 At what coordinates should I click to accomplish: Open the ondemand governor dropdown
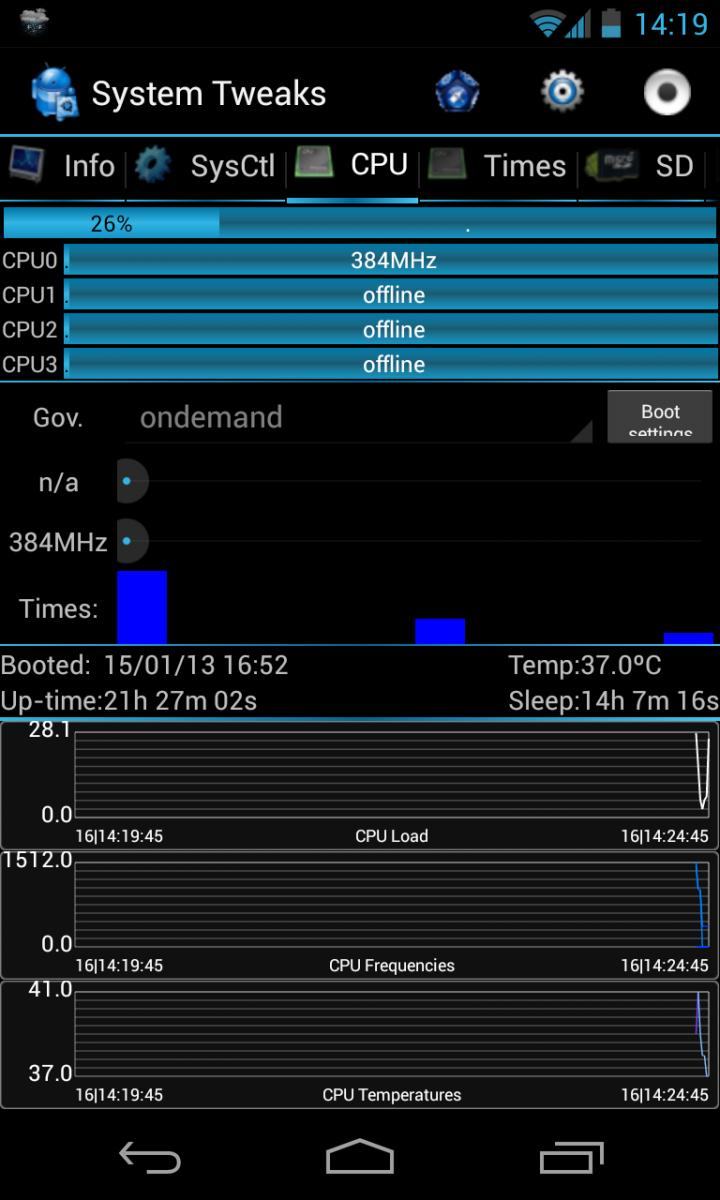pos(360,418)
